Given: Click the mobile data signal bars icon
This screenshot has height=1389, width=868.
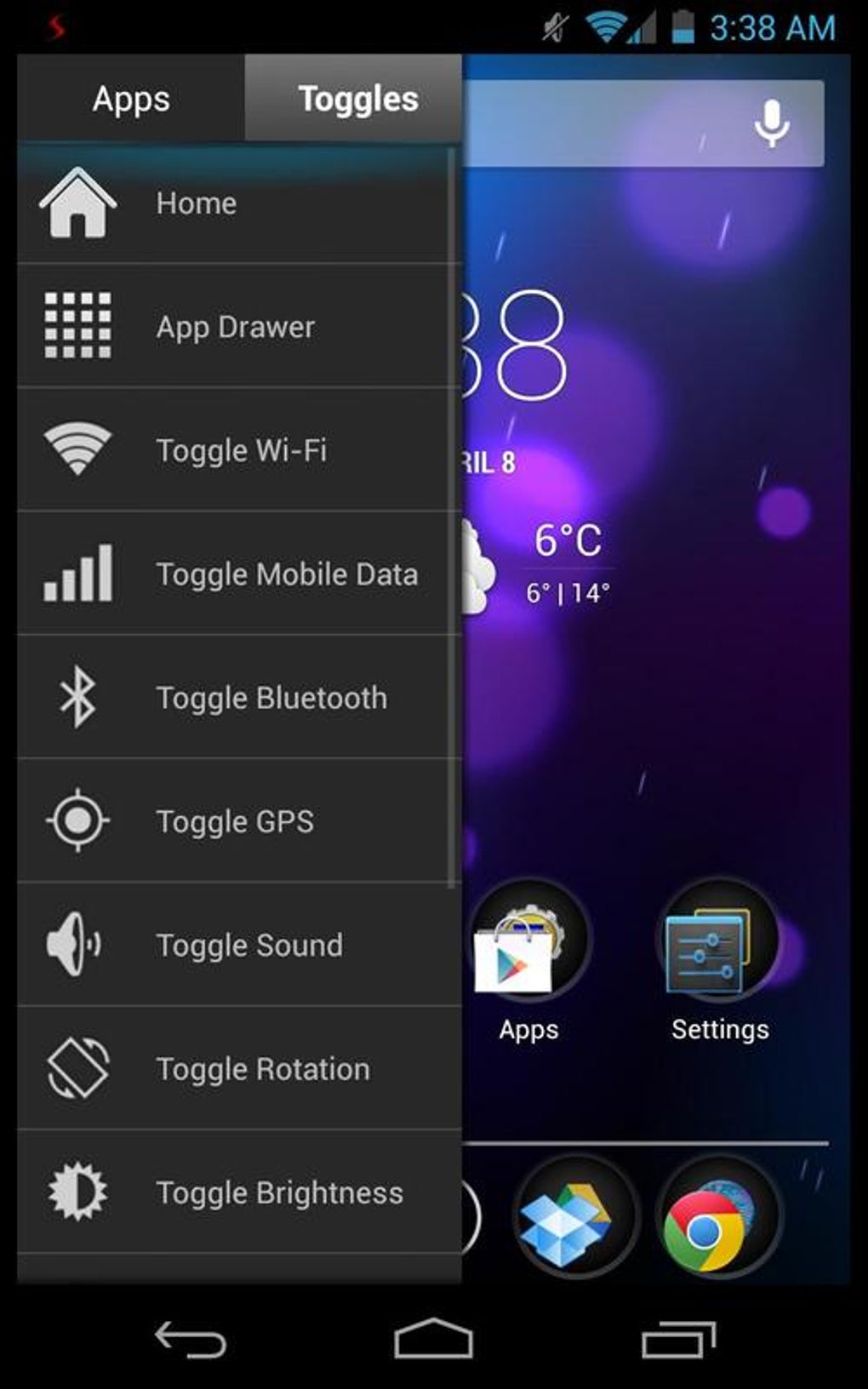Looking at the screenshot, I should click(79, 574).
